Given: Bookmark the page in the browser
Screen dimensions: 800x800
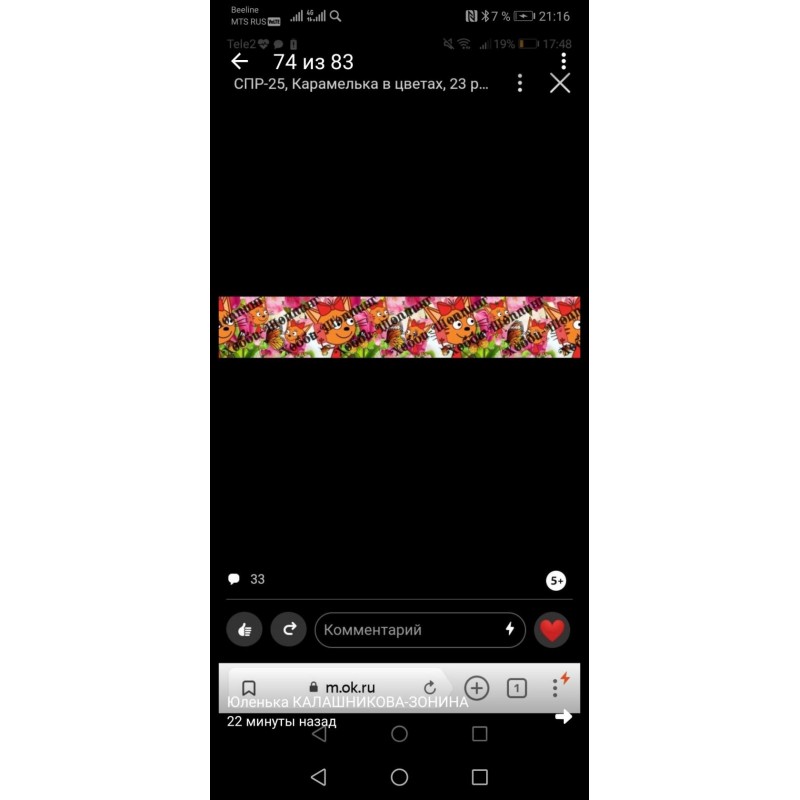Looking at the screenshot, I should click(249, 688).
